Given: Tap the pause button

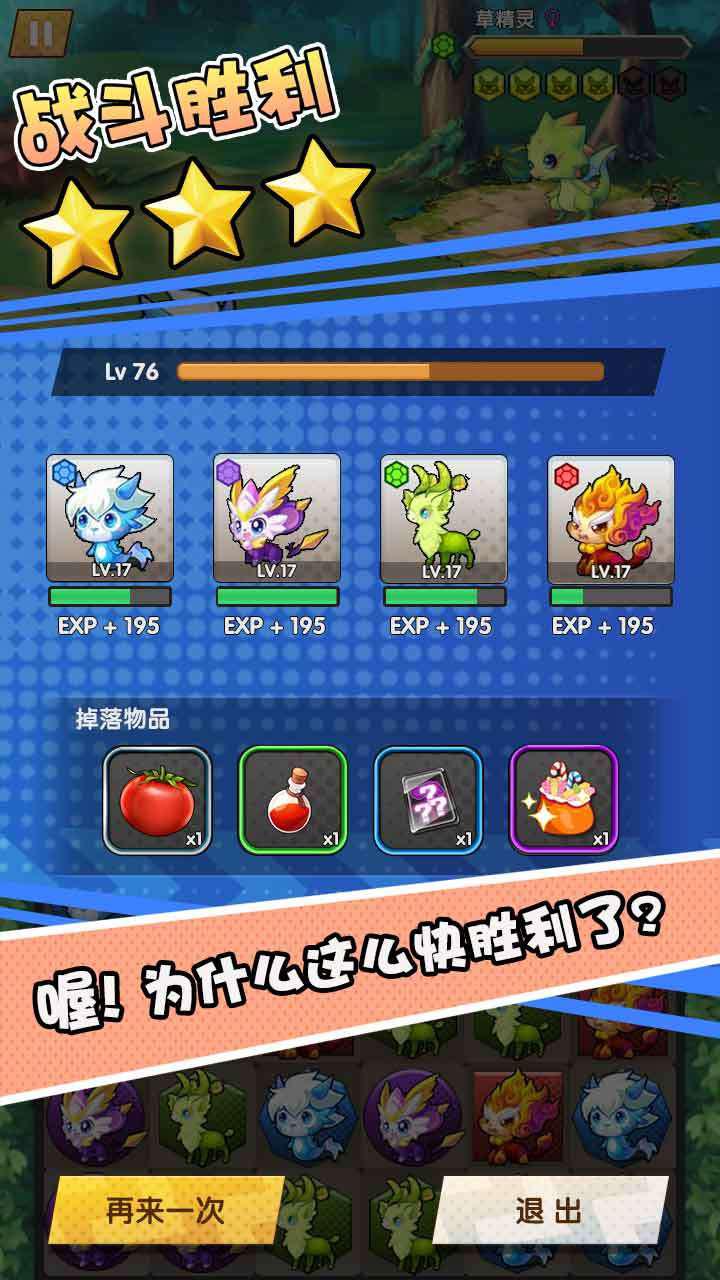Looking at the screenshot, I should click(41, 32).
